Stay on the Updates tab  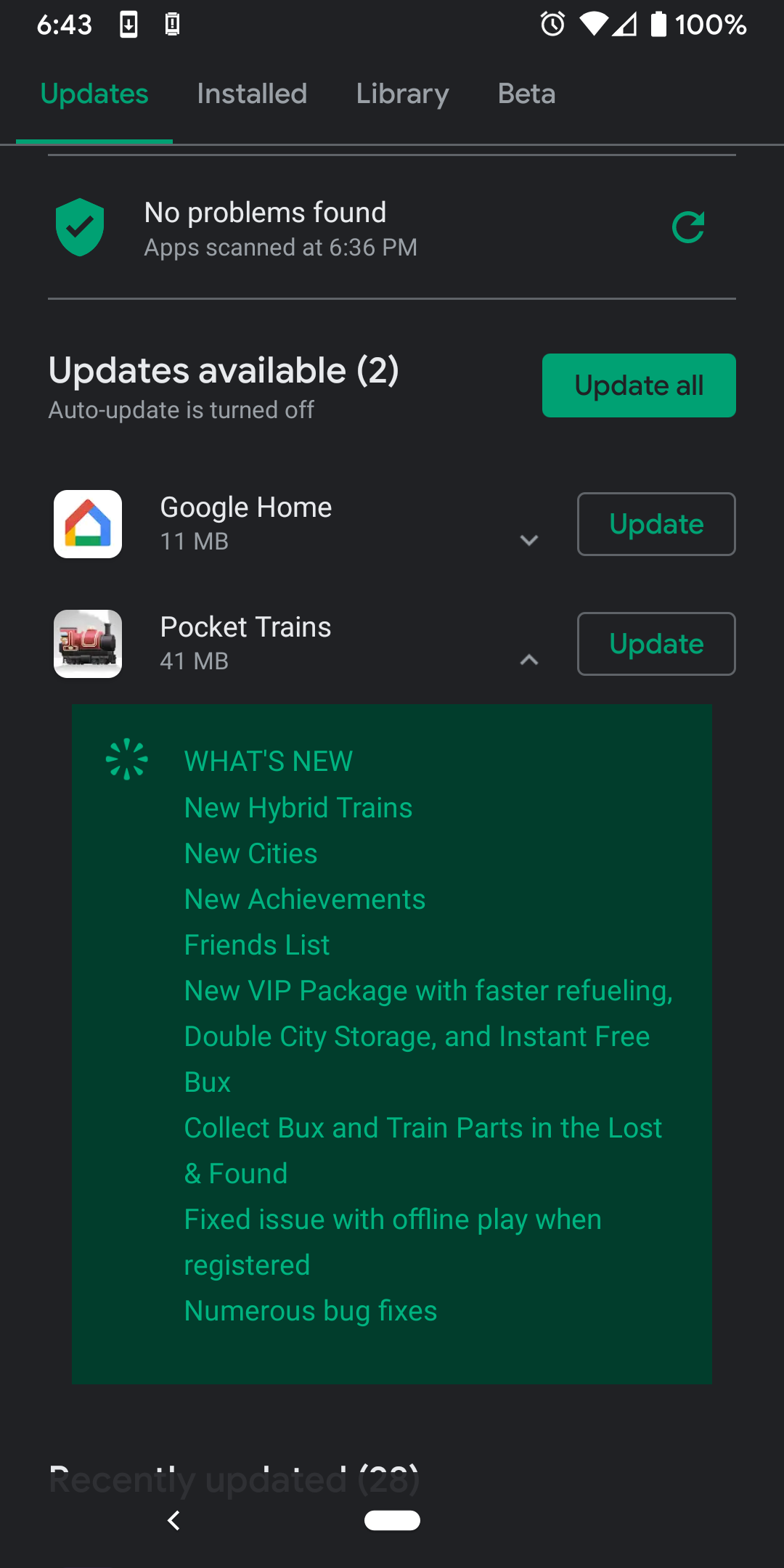click(94, 94)
